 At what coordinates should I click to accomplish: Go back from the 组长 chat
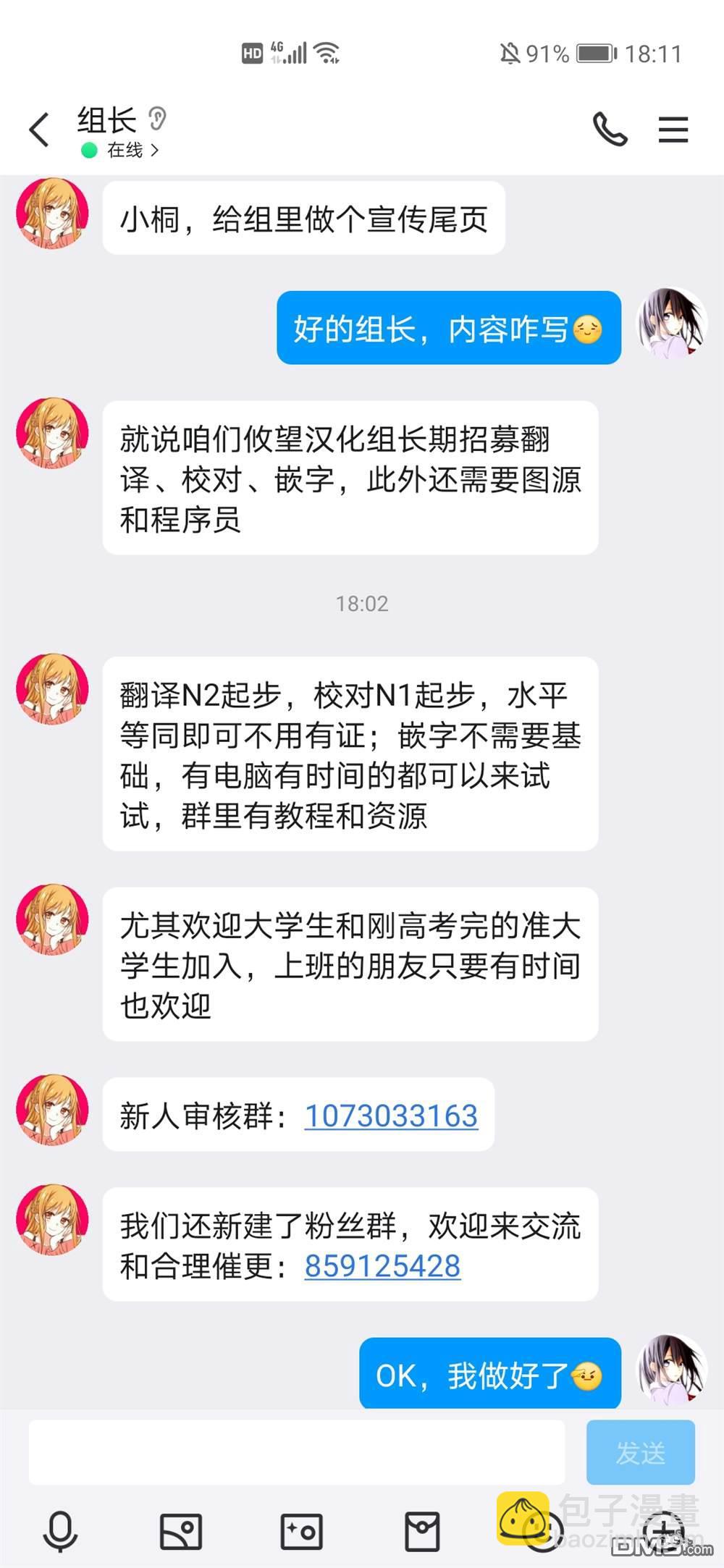pos(39,130)
